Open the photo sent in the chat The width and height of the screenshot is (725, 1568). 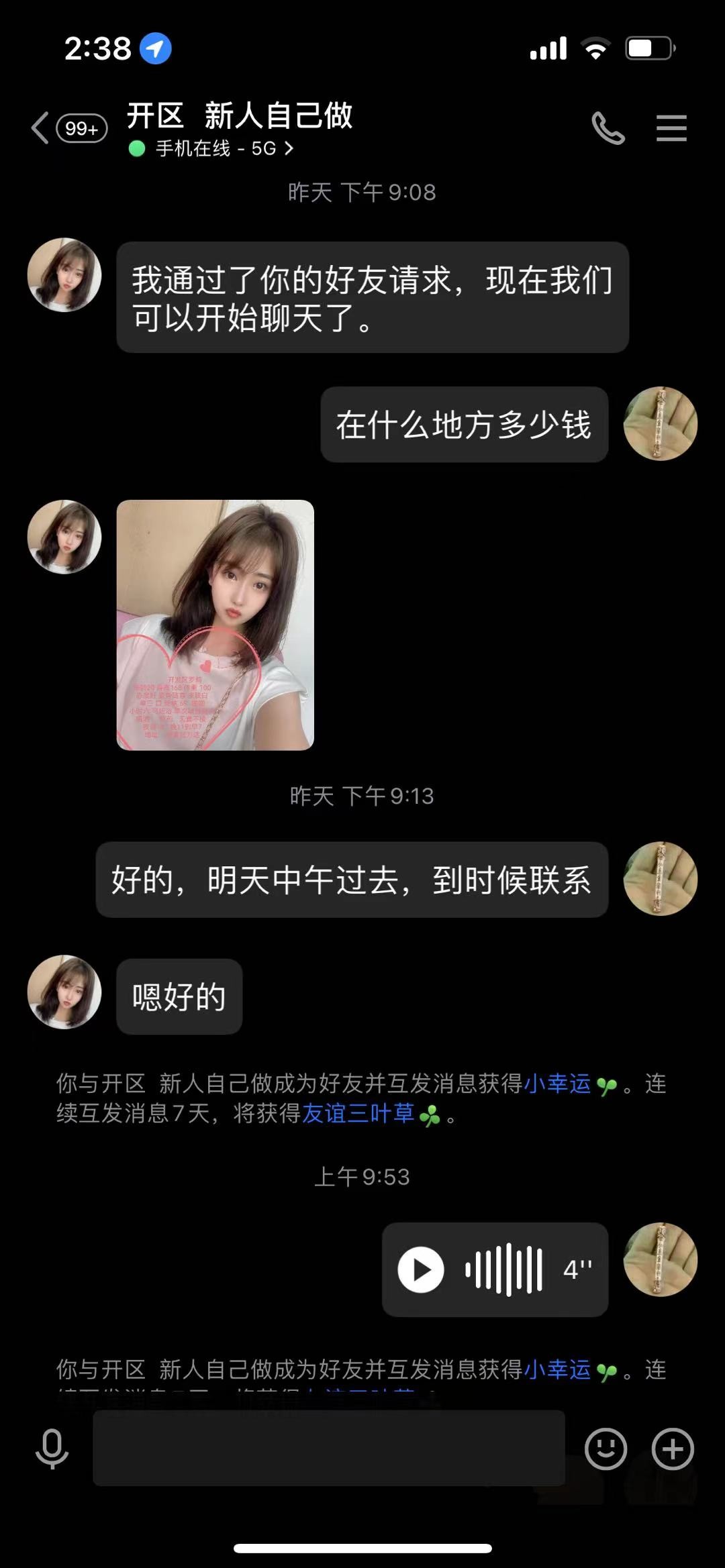pyautogui.click(x=215, y=625)
